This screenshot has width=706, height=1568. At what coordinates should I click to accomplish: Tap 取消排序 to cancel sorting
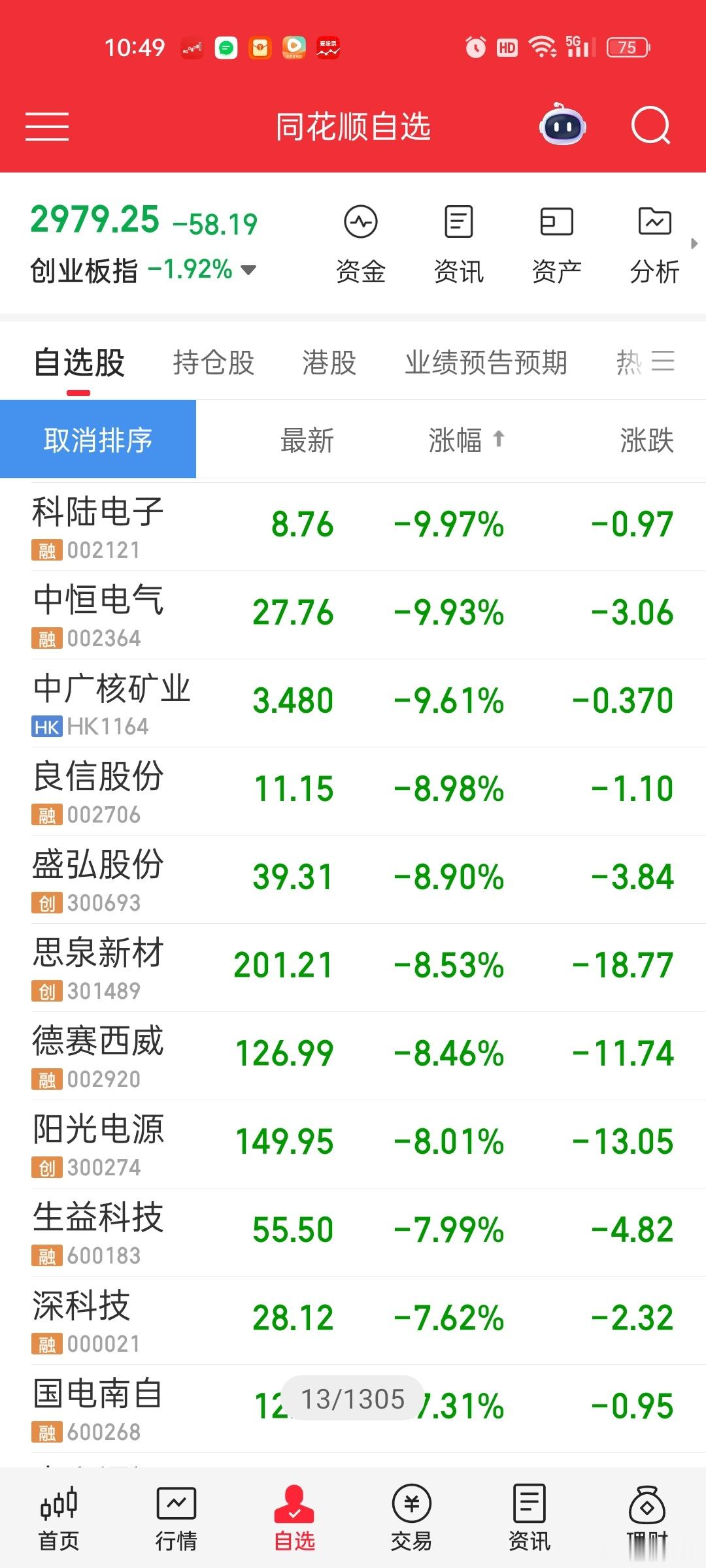pos(98,440)
